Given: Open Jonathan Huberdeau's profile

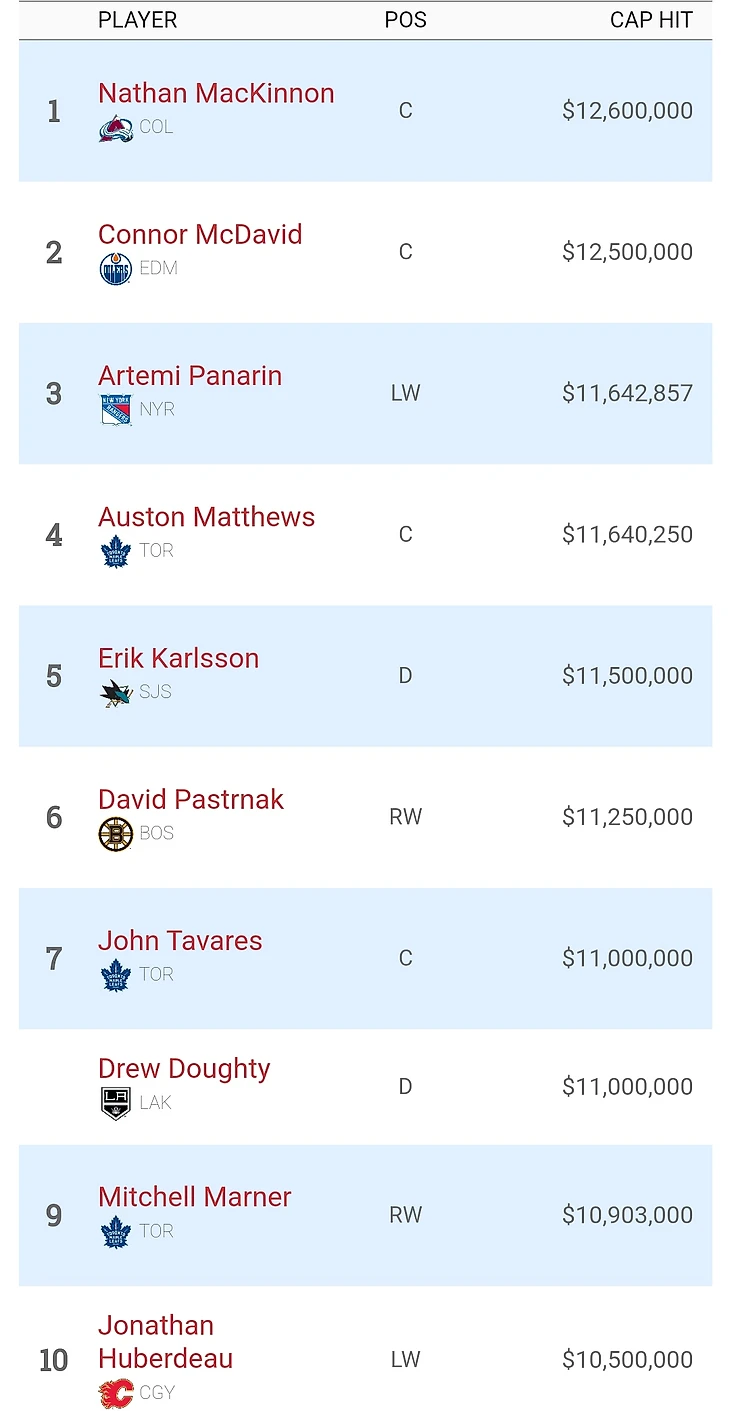Looking at the screenshot, I should click(165, 1341).
